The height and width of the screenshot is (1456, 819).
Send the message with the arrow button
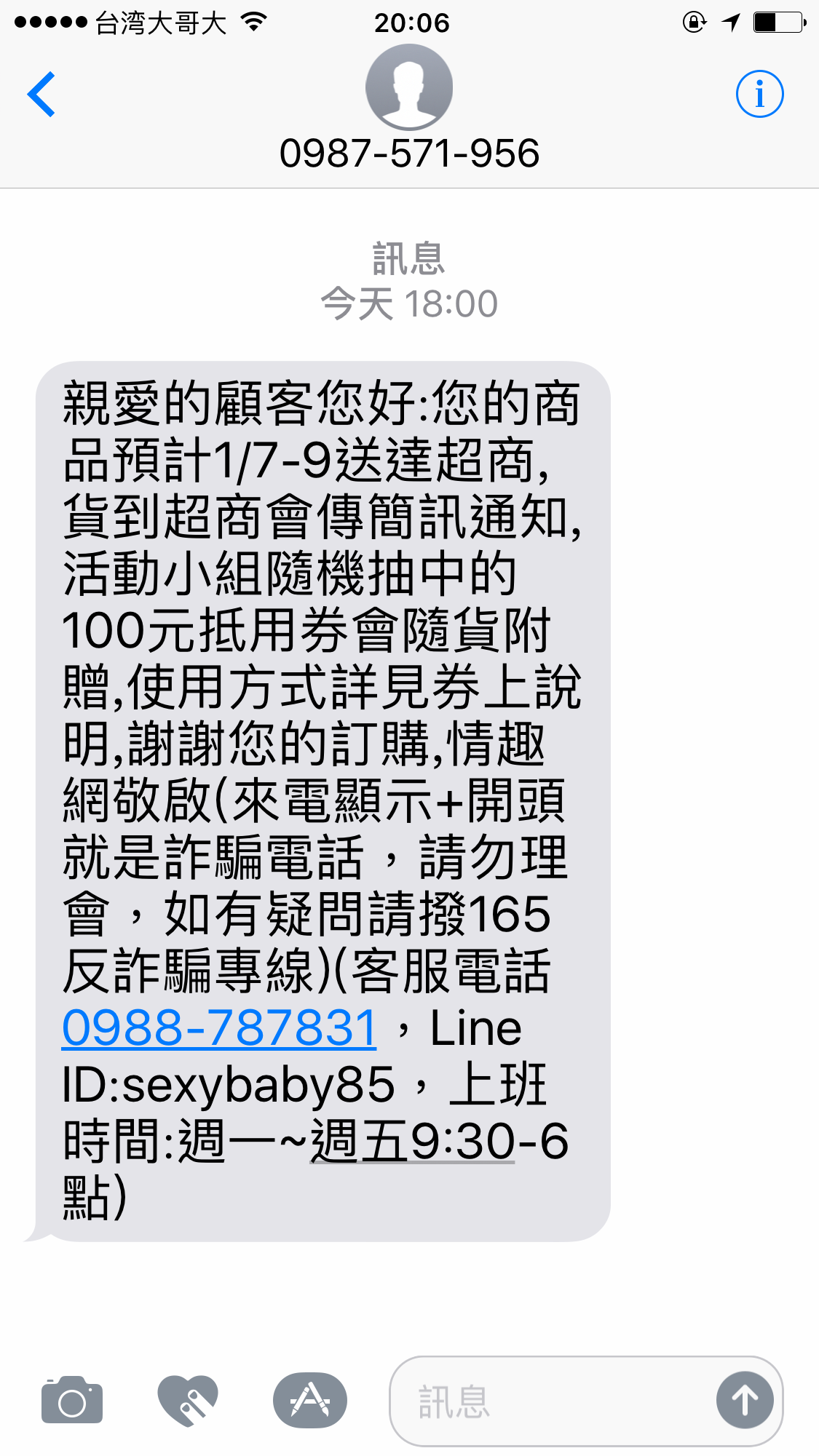(744, 1400)
